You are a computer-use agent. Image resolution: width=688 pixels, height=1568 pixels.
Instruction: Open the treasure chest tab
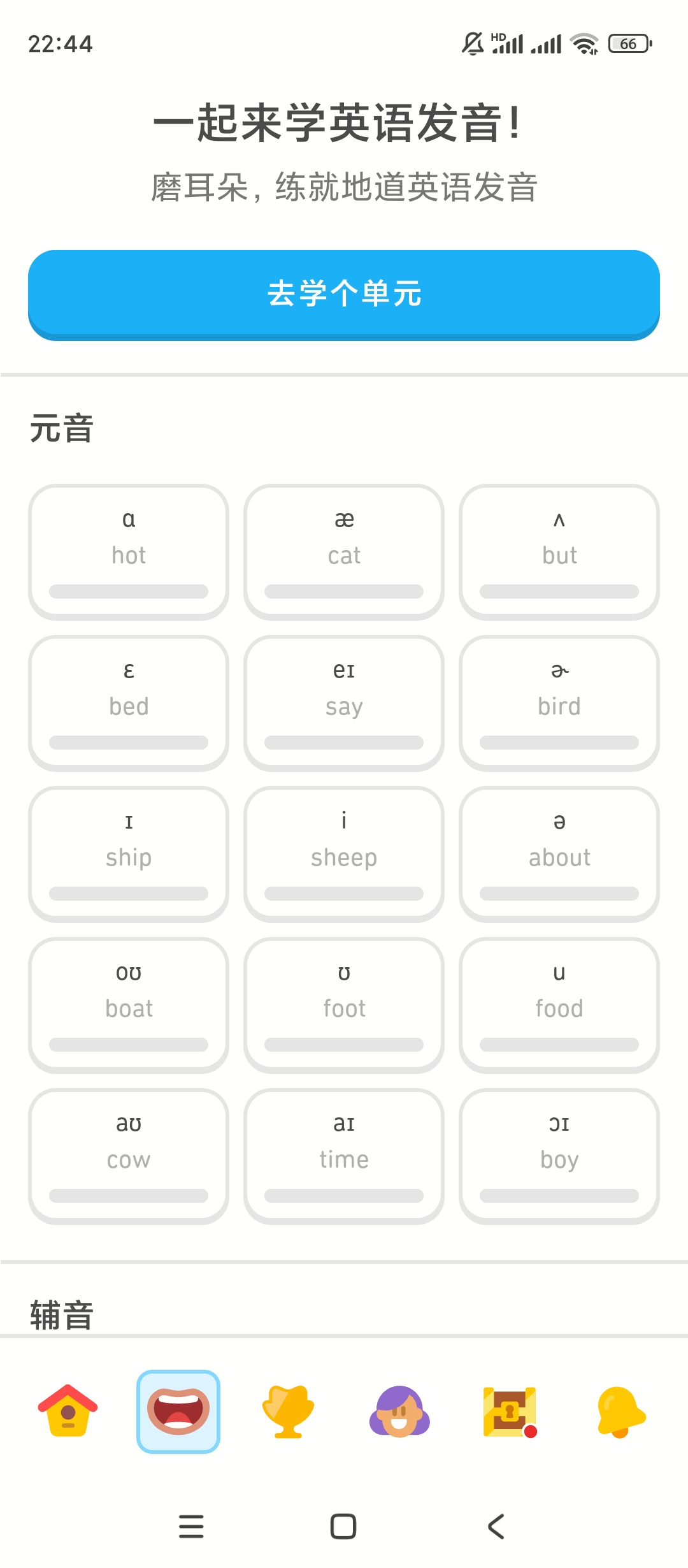click(510, 1411)
